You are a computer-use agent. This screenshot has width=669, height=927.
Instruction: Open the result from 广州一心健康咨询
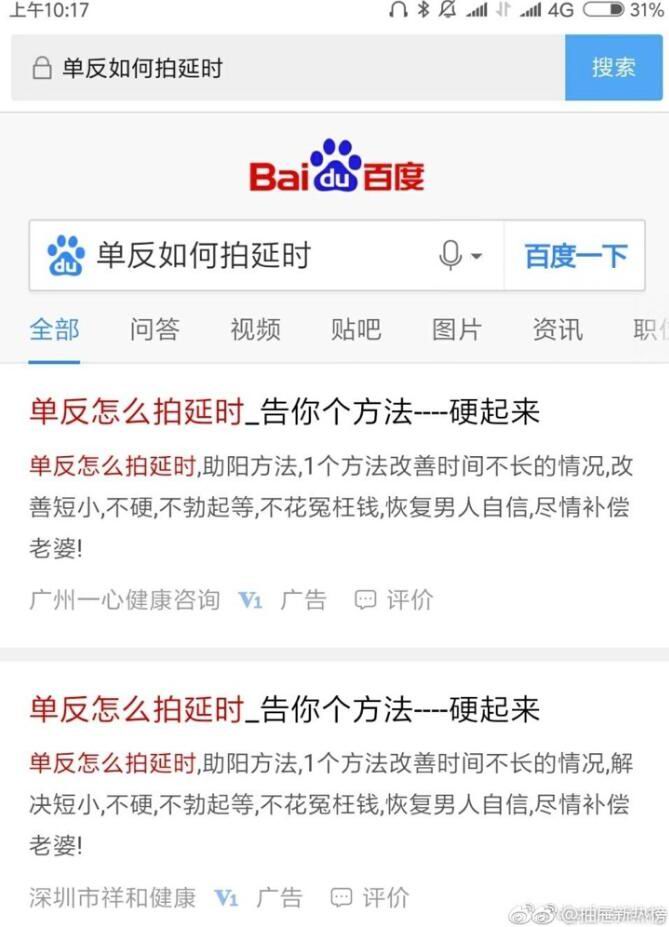[284, 411]
